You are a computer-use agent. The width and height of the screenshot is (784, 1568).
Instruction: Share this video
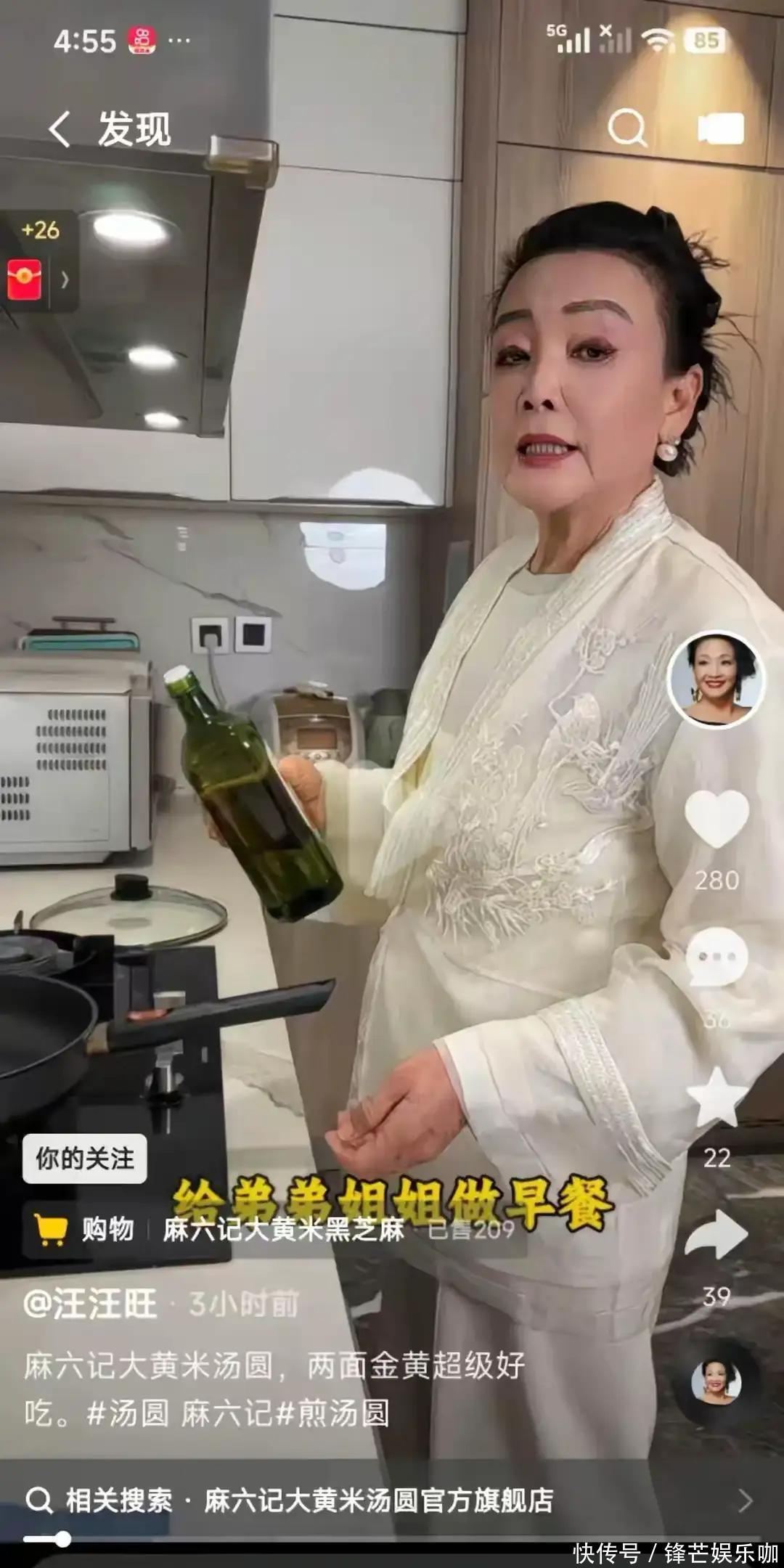click(x=716, y=1235)
